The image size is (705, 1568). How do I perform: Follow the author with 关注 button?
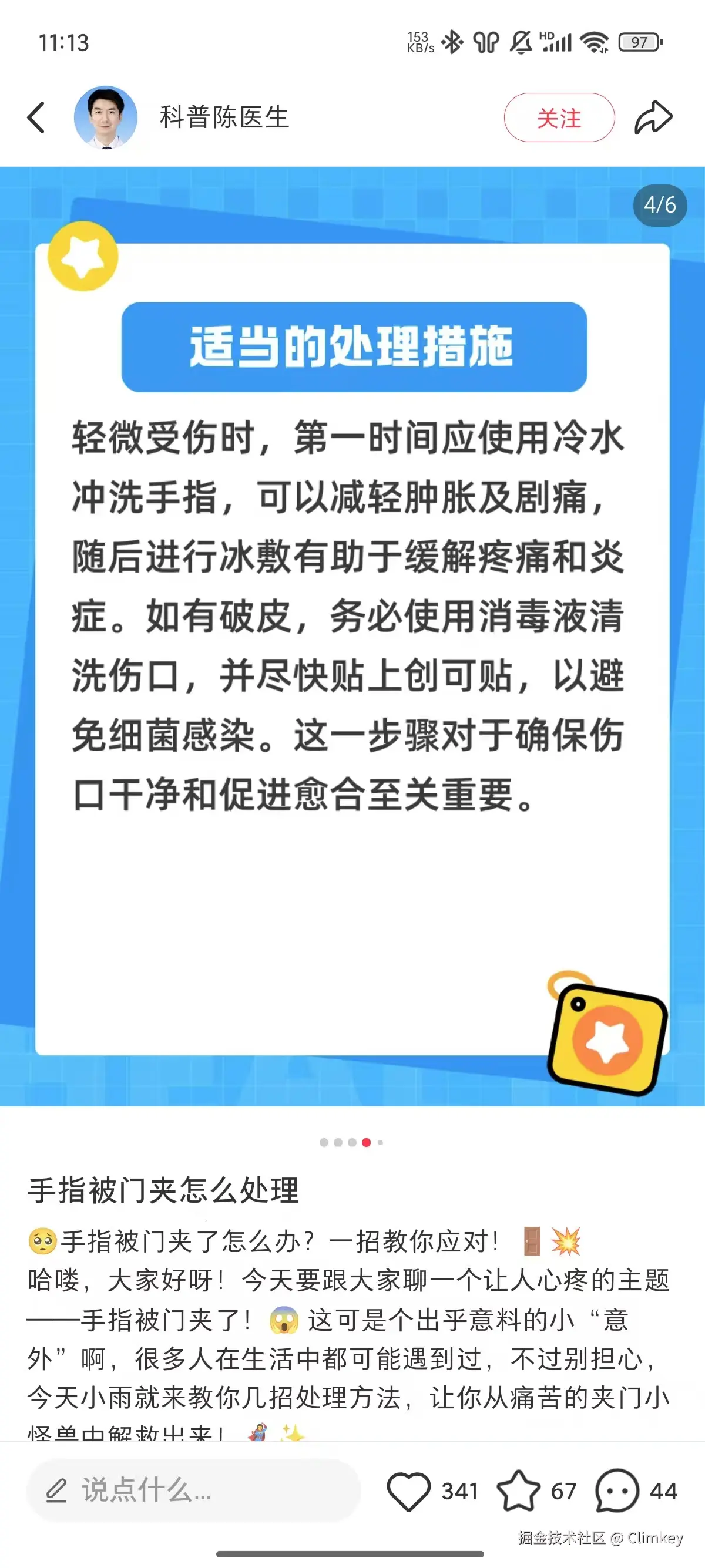click(x=558, y=117)
